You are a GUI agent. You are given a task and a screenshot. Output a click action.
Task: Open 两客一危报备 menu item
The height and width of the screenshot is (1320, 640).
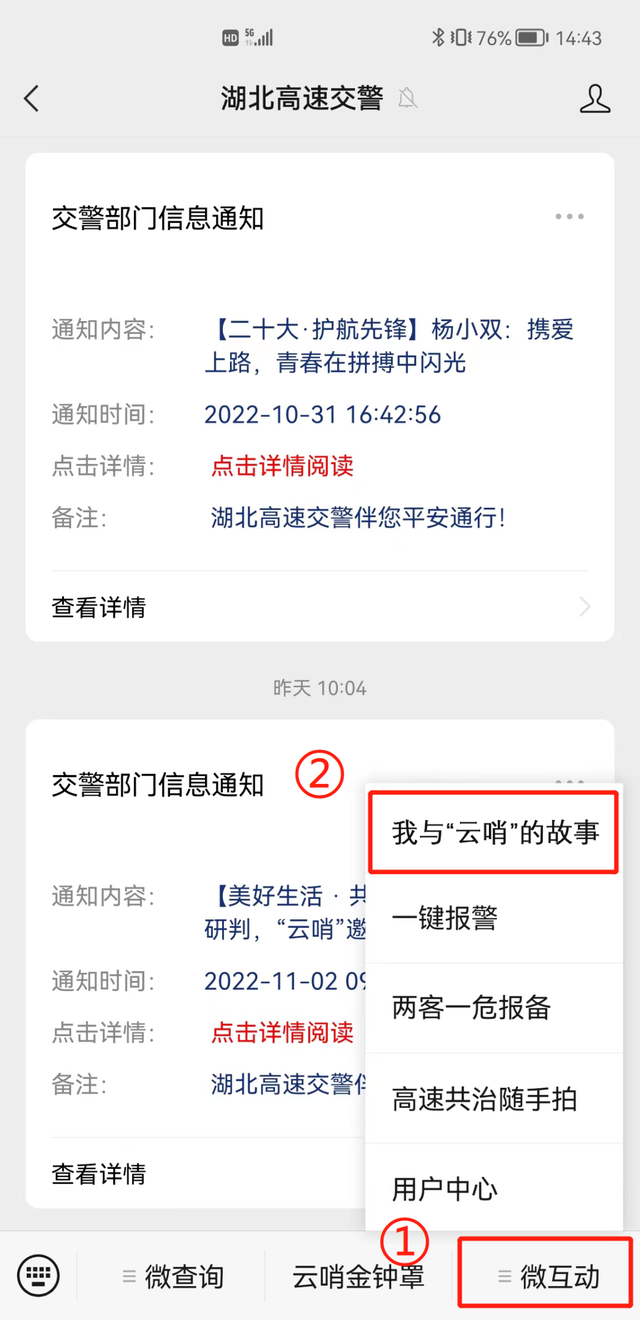point(495,1007)
